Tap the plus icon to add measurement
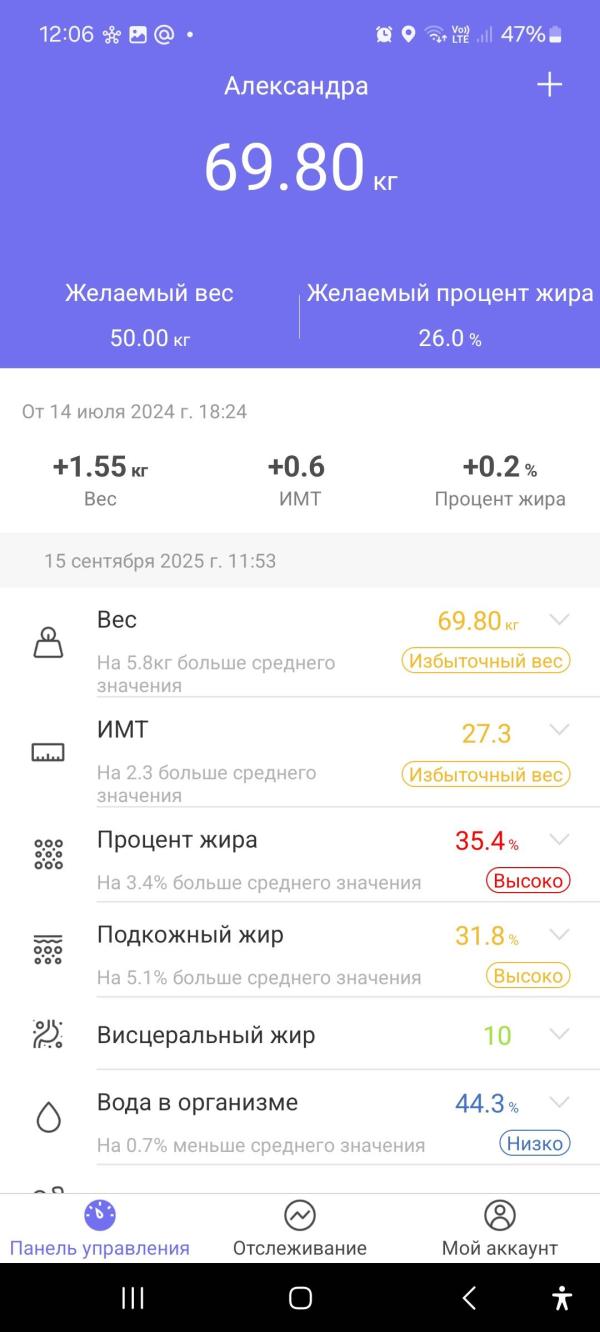This screenshot has height=1332, width=600. 550,85
